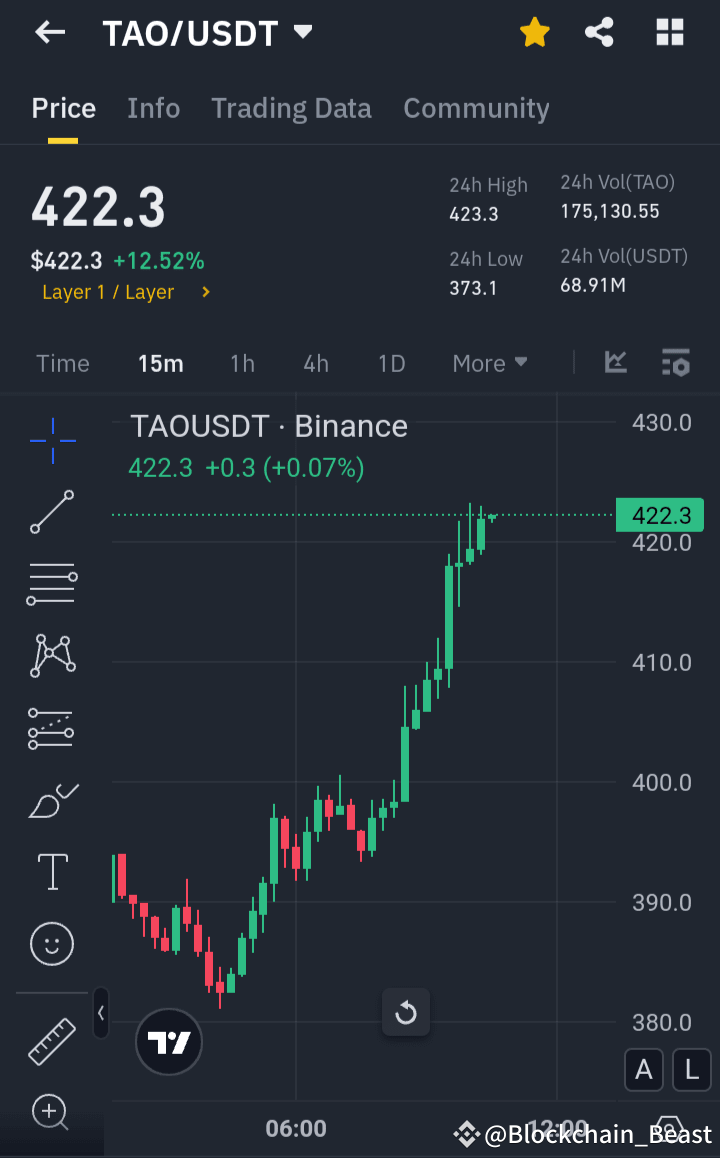
Task: Open the Info tab
Action: pyautogui.click(x=153, y=108)
